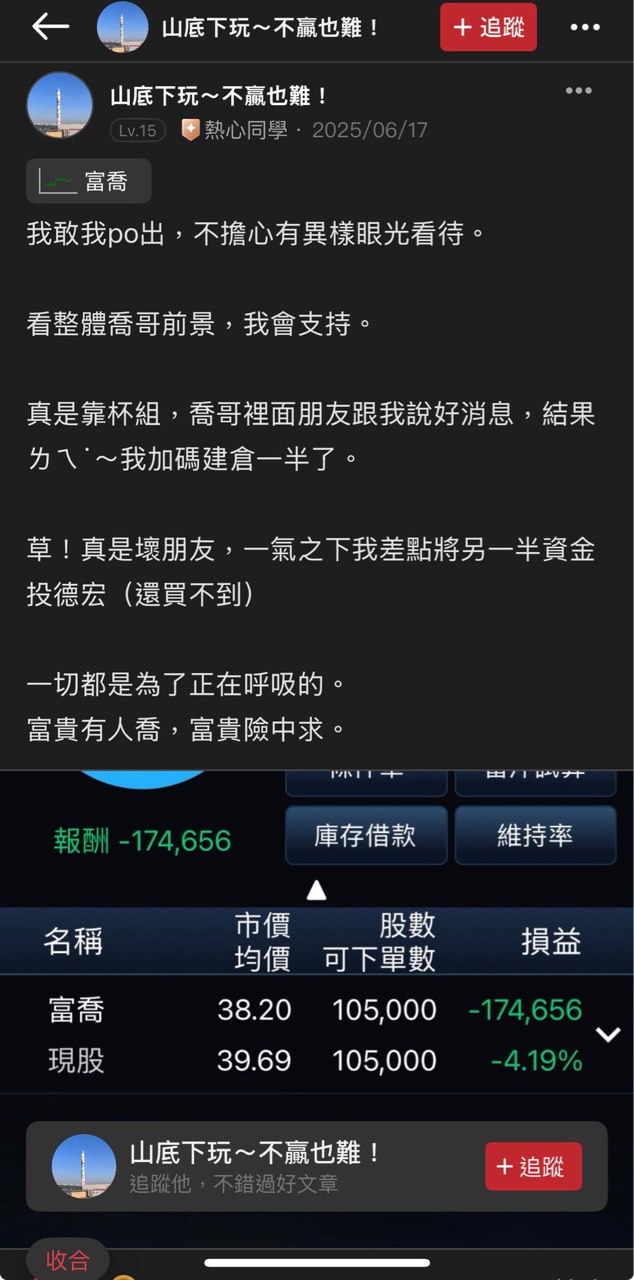The image size is (634, 1280).
Task: Follow the author with the top 追蹤 button
Action: pos(488,27)
